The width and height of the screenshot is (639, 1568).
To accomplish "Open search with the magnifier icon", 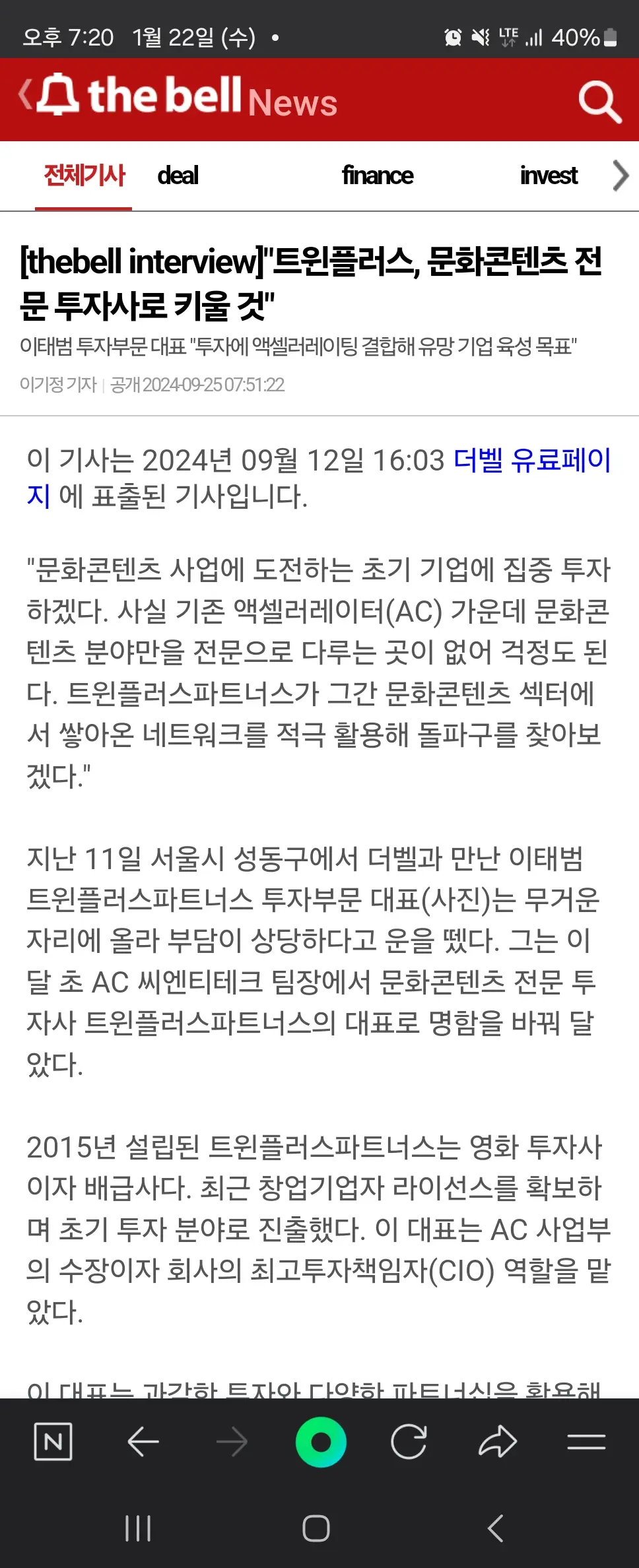I will (x=599, y=102).
